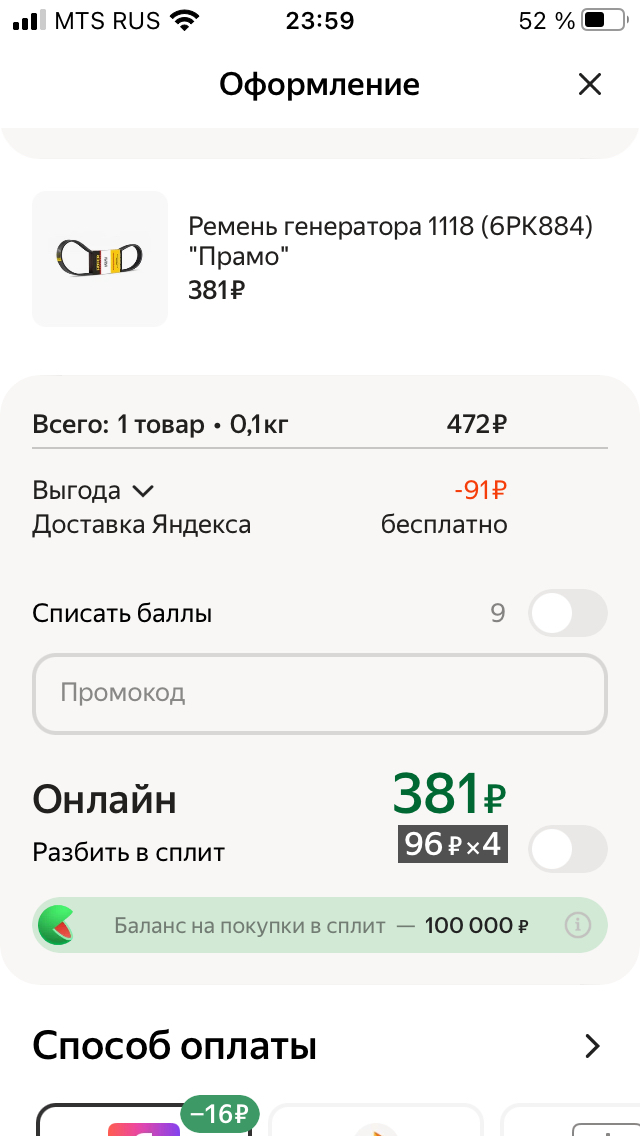Tap the Промокод input field
This screenshot has width=640, height=1136.
[320, 693]
